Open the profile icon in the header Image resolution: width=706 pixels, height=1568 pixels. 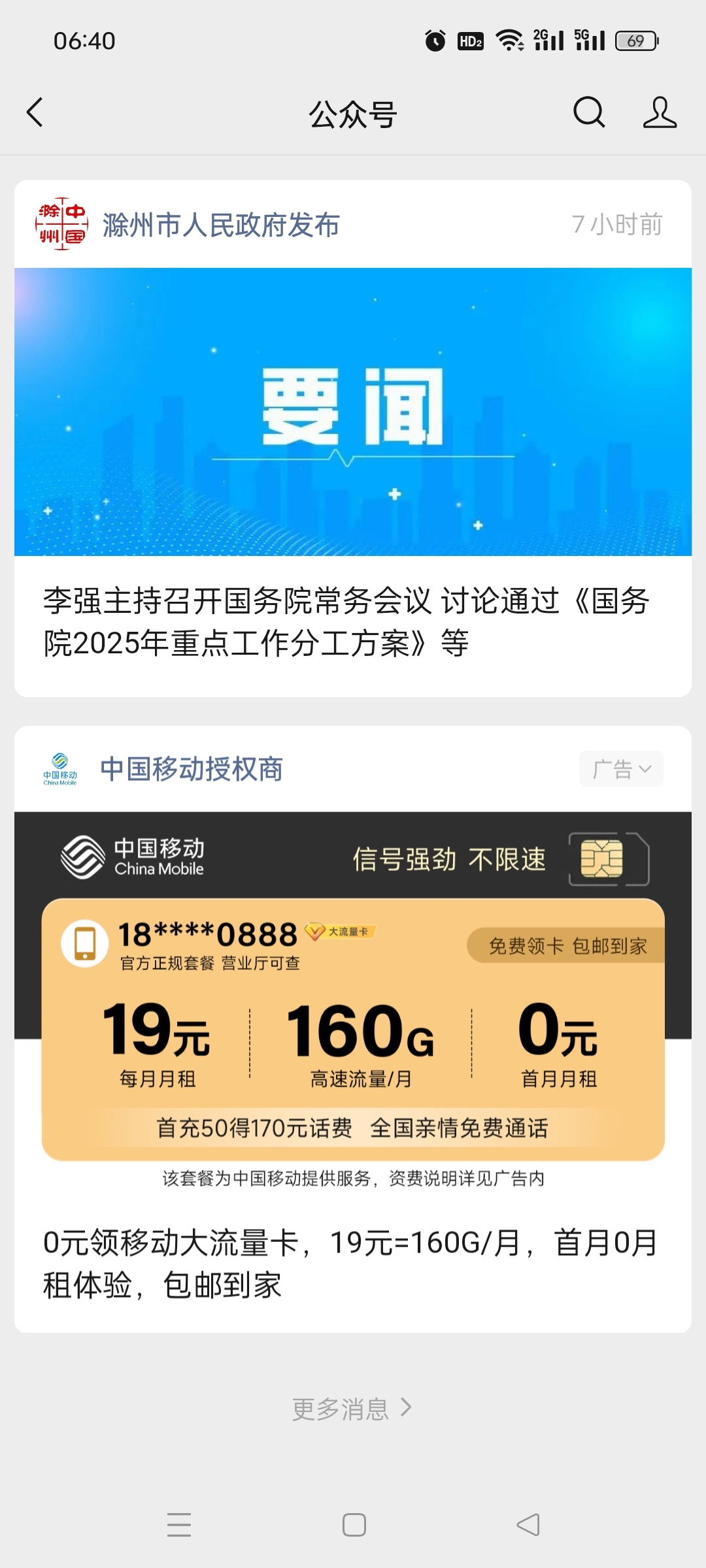coord(659,112)
